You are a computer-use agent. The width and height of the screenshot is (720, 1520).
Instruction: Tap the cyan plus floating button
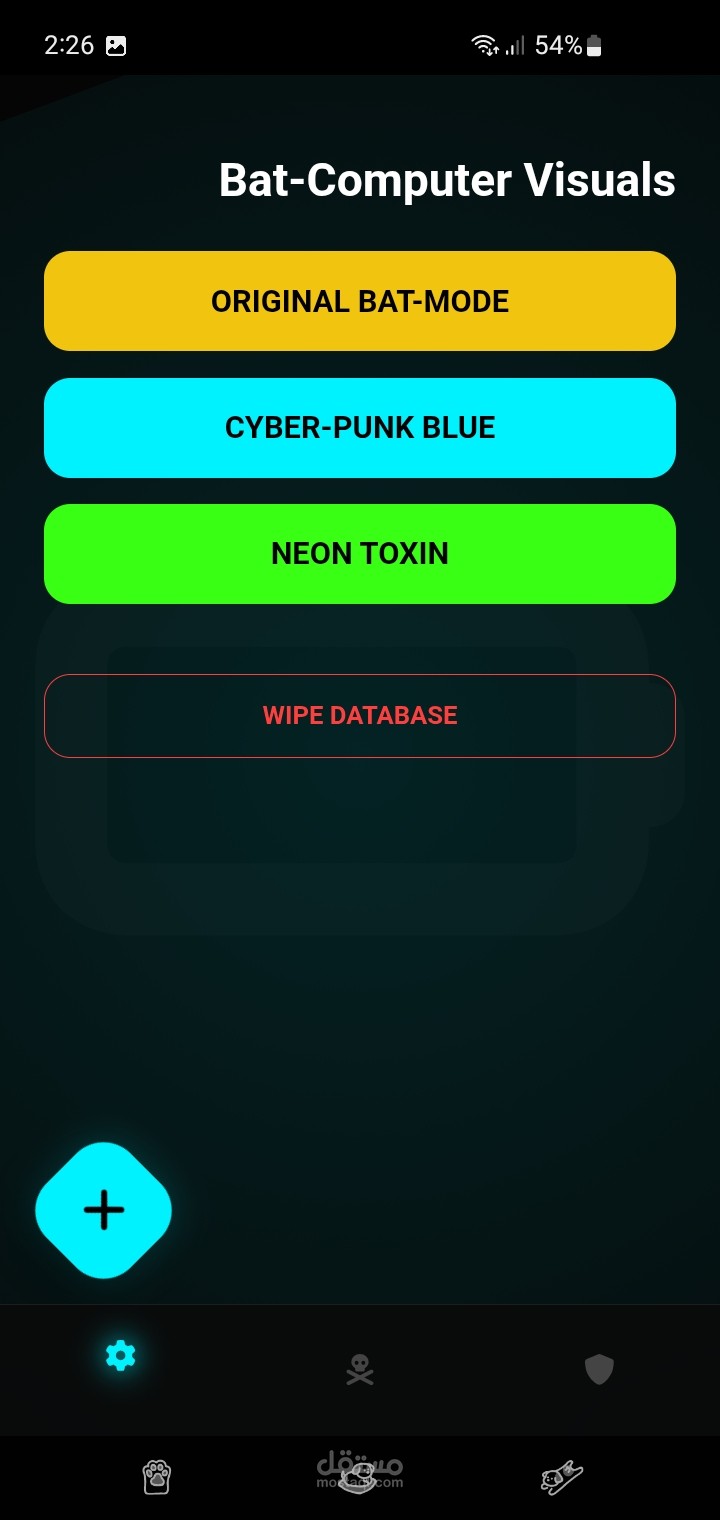click(104, 1210)
